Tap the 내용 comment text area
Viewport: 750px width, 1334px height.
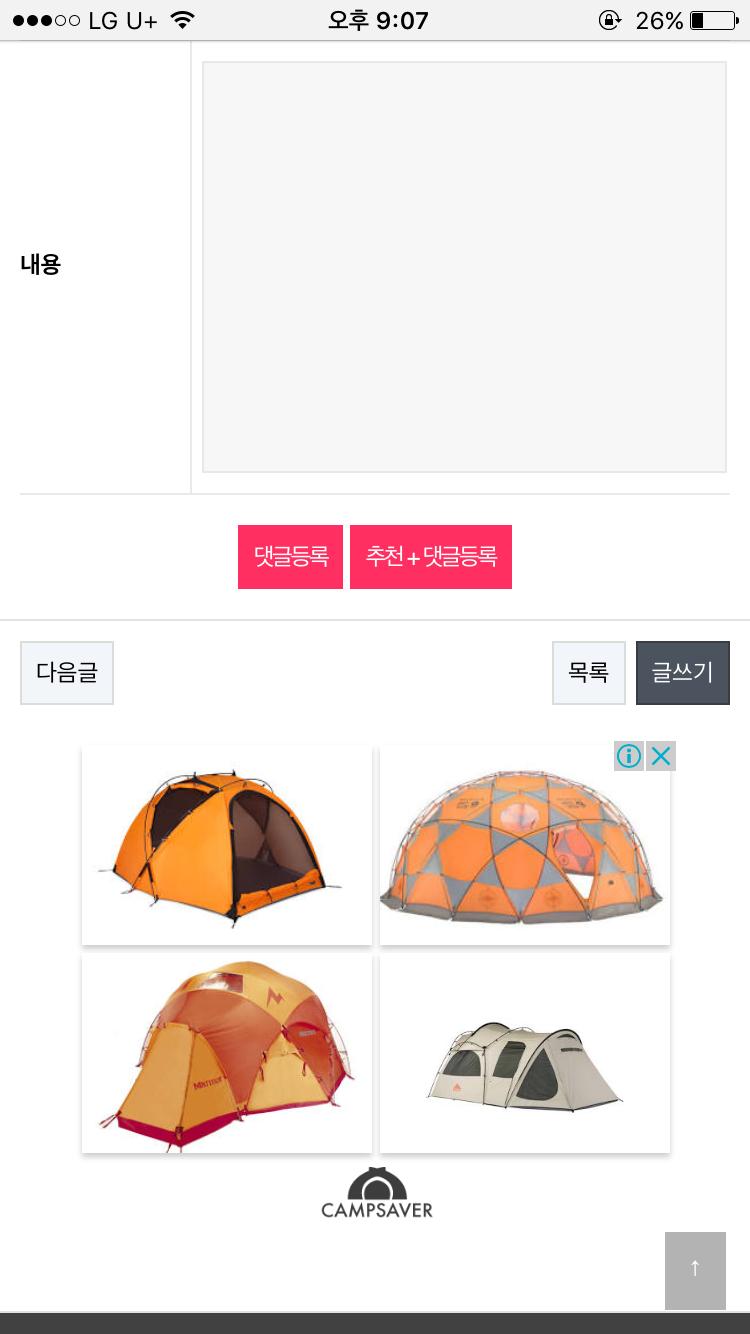(464, 267)
